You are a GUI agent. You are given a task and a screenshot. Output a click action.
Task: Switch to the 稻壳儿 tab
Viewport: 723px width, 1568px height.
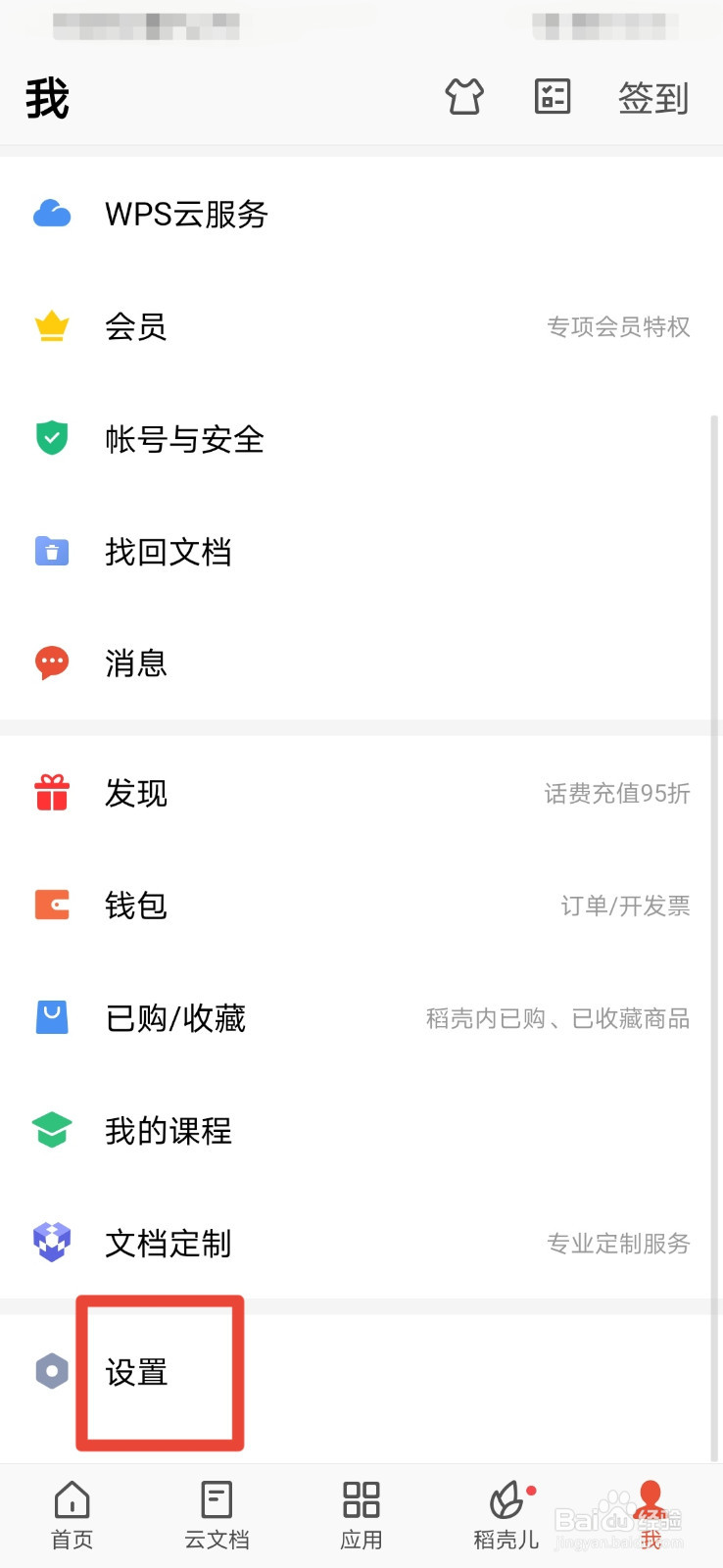pyautogui.click(x=506, y=1515)
